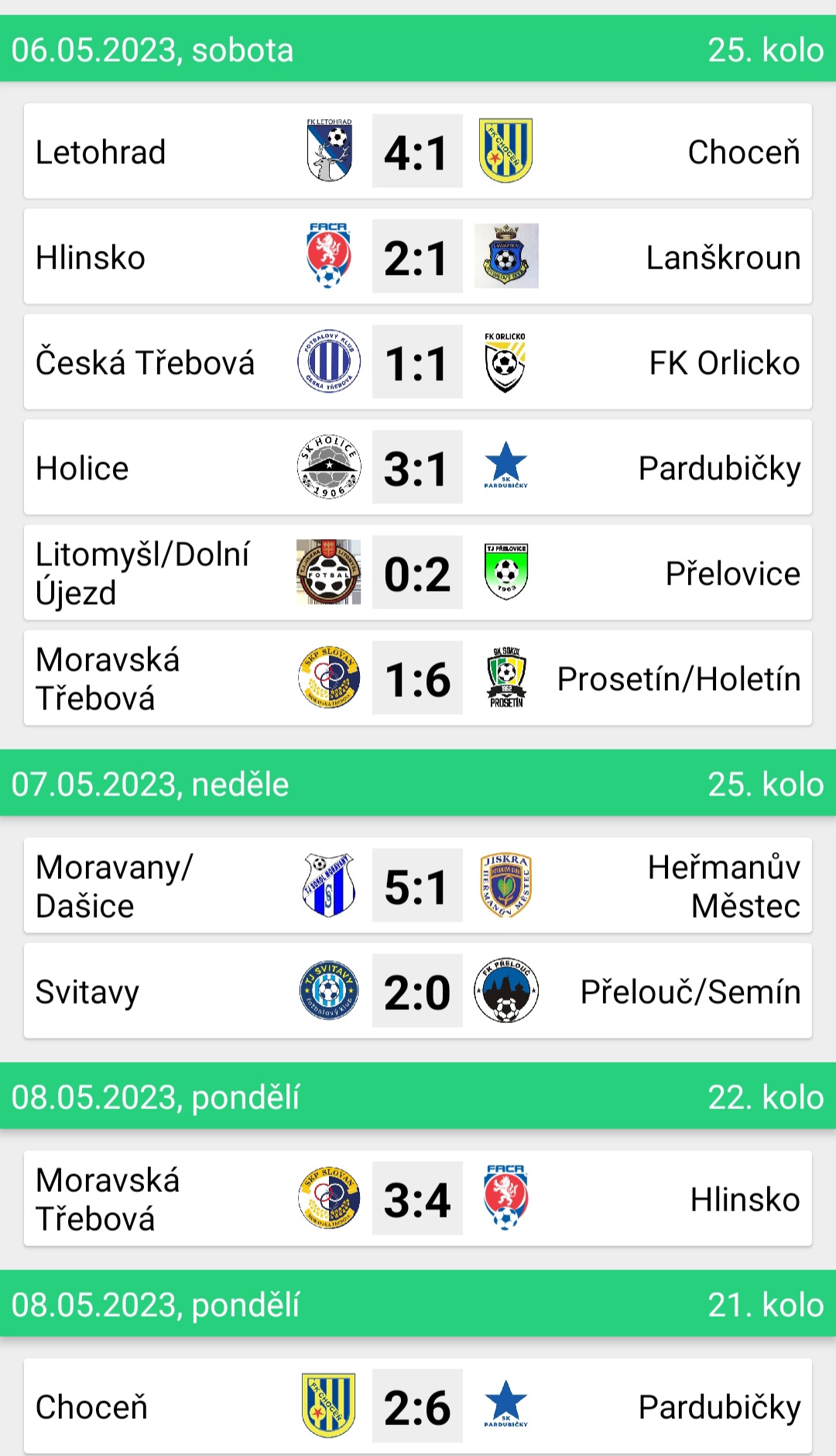Screen dimensions: 836x1456
Task: Open the Letohrad vs Choceň 4:1 match
Action: (417, 152)
